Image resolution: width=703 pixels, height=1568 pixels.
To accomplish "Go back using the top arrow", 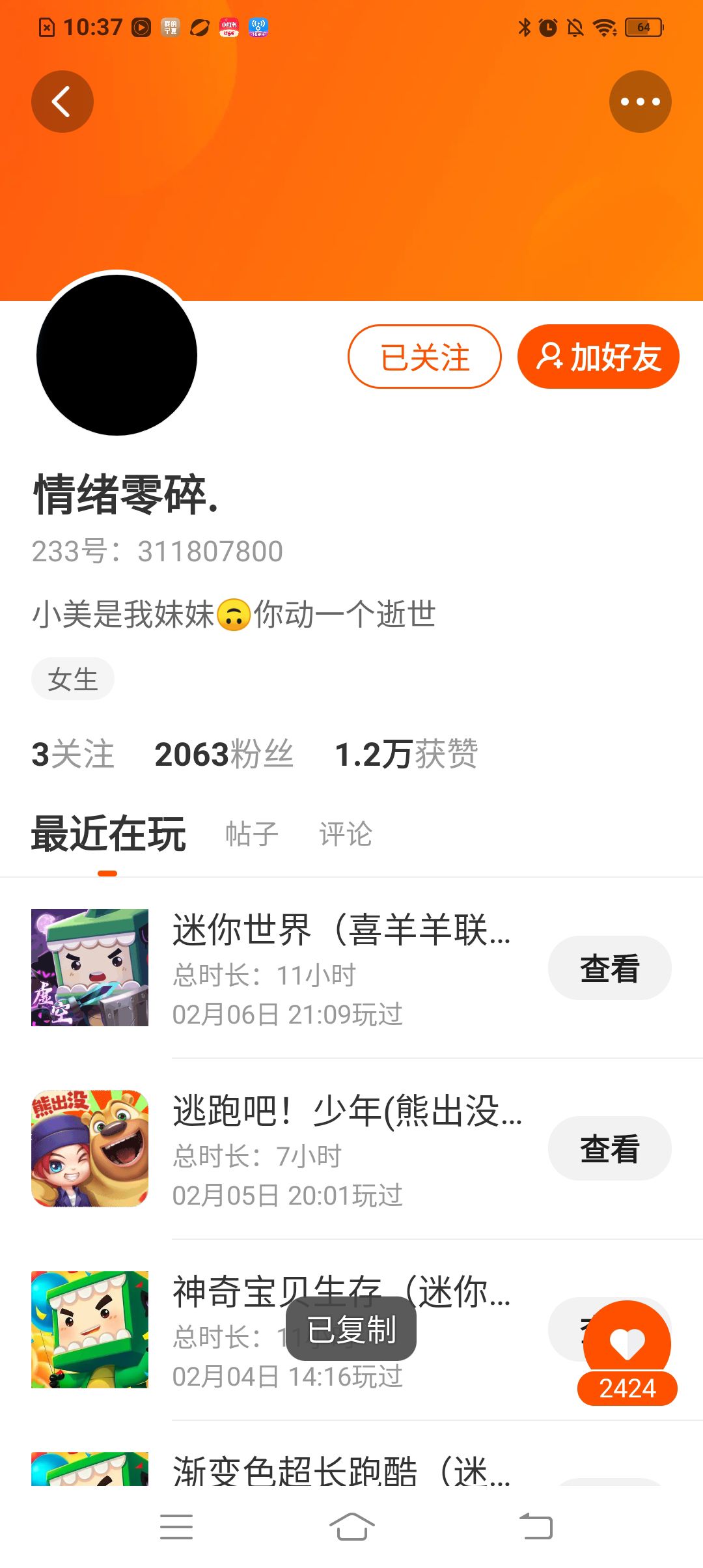I will coord(62,102).
